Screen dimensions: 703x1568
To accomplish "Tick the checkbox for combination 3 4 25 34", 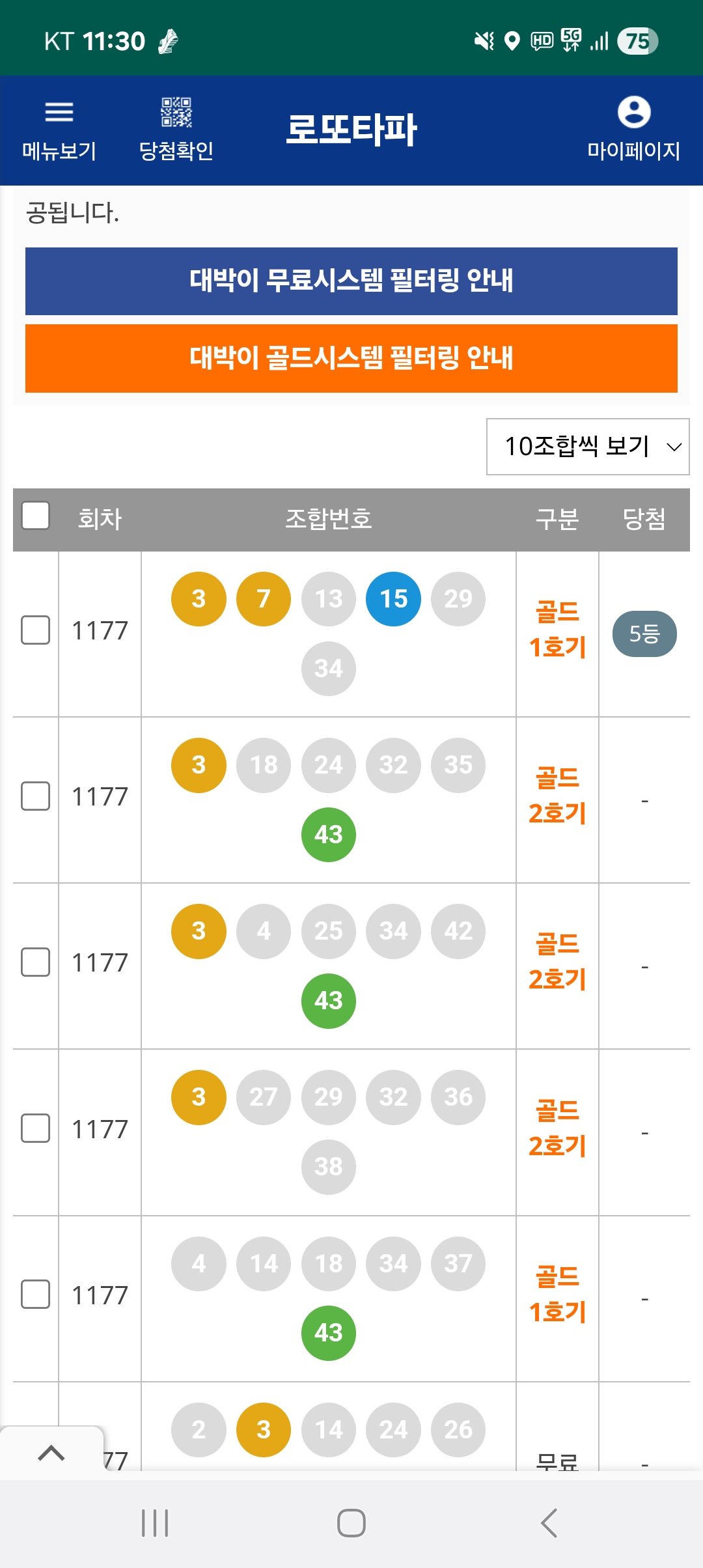I will 36,962.
